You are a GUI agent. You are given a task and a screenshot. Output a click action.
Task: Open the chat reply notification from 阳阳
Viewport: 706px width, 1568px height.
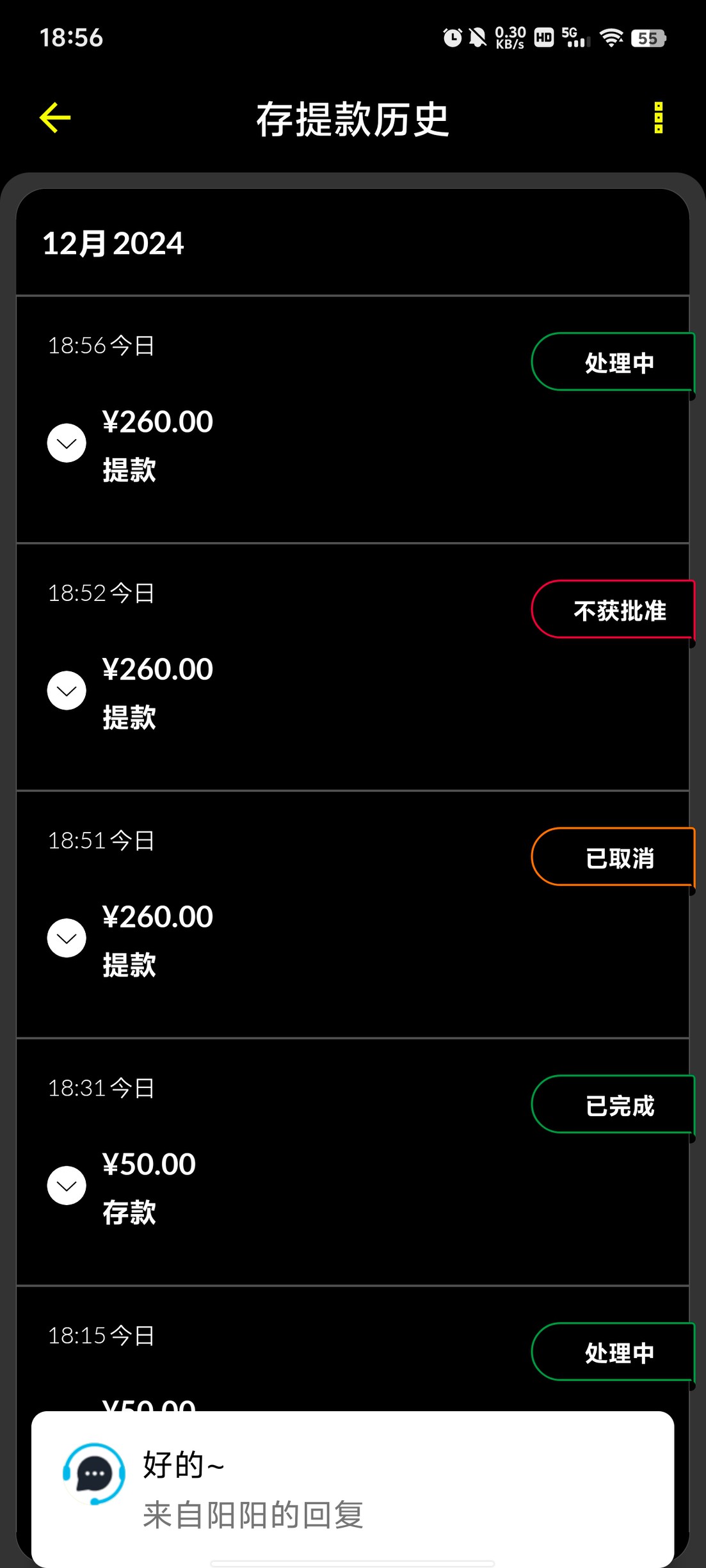353,1489
